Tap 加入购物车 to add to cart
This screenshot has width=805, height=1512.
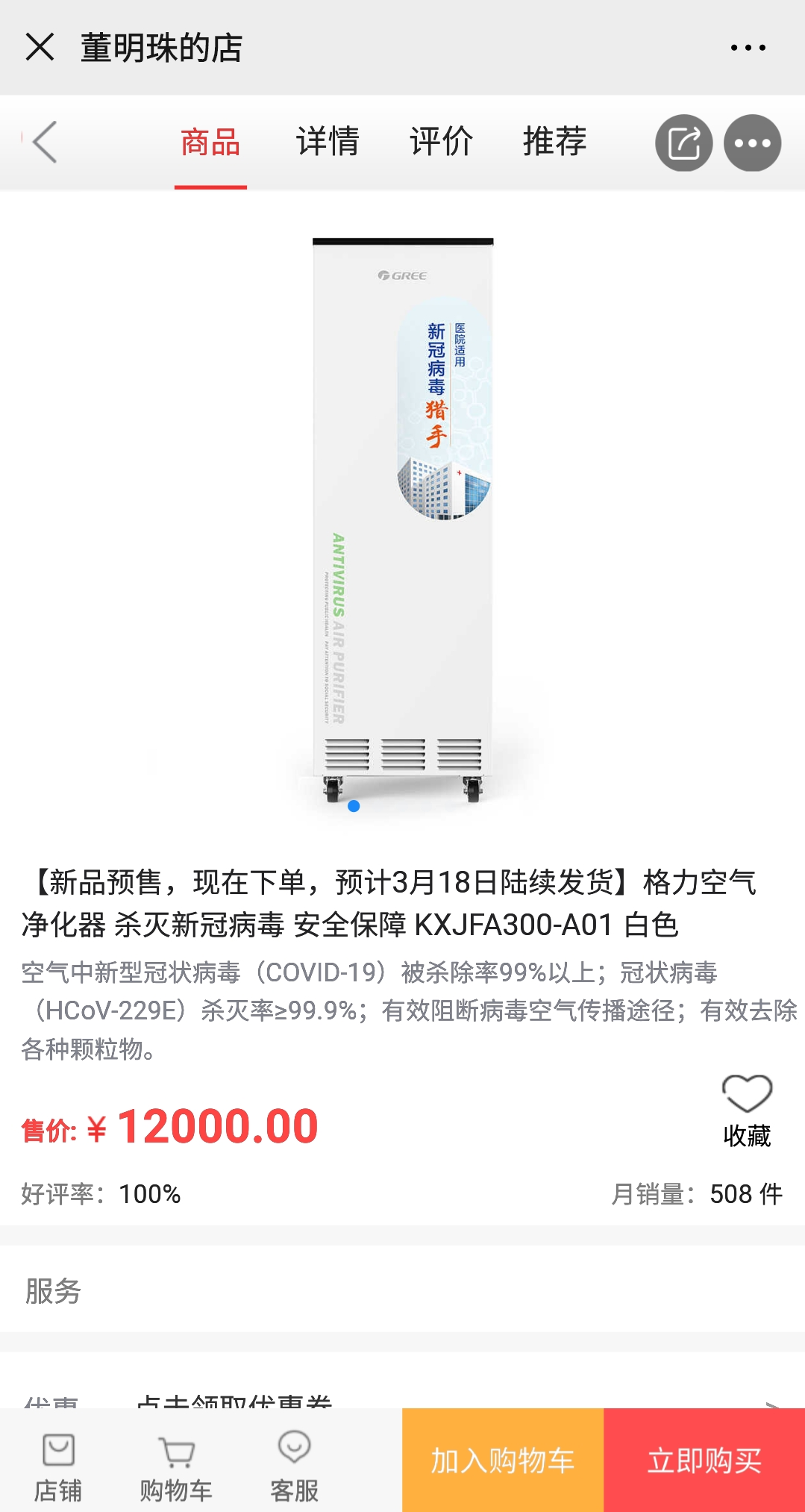coord(502,1461)
